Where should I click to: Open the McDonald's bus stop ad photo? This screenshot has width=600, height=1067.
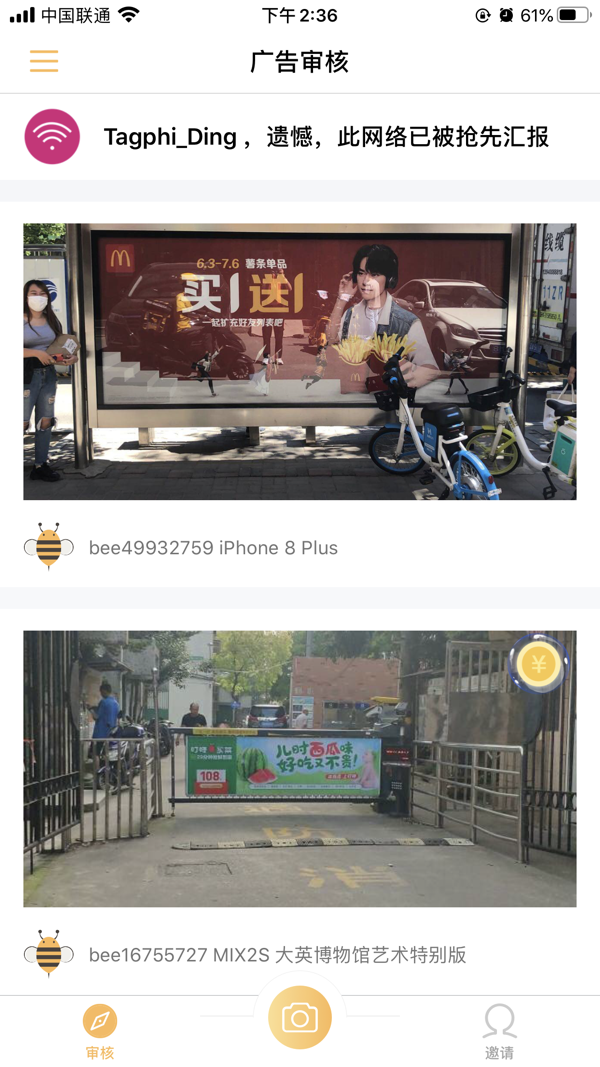tap(300, 361)
